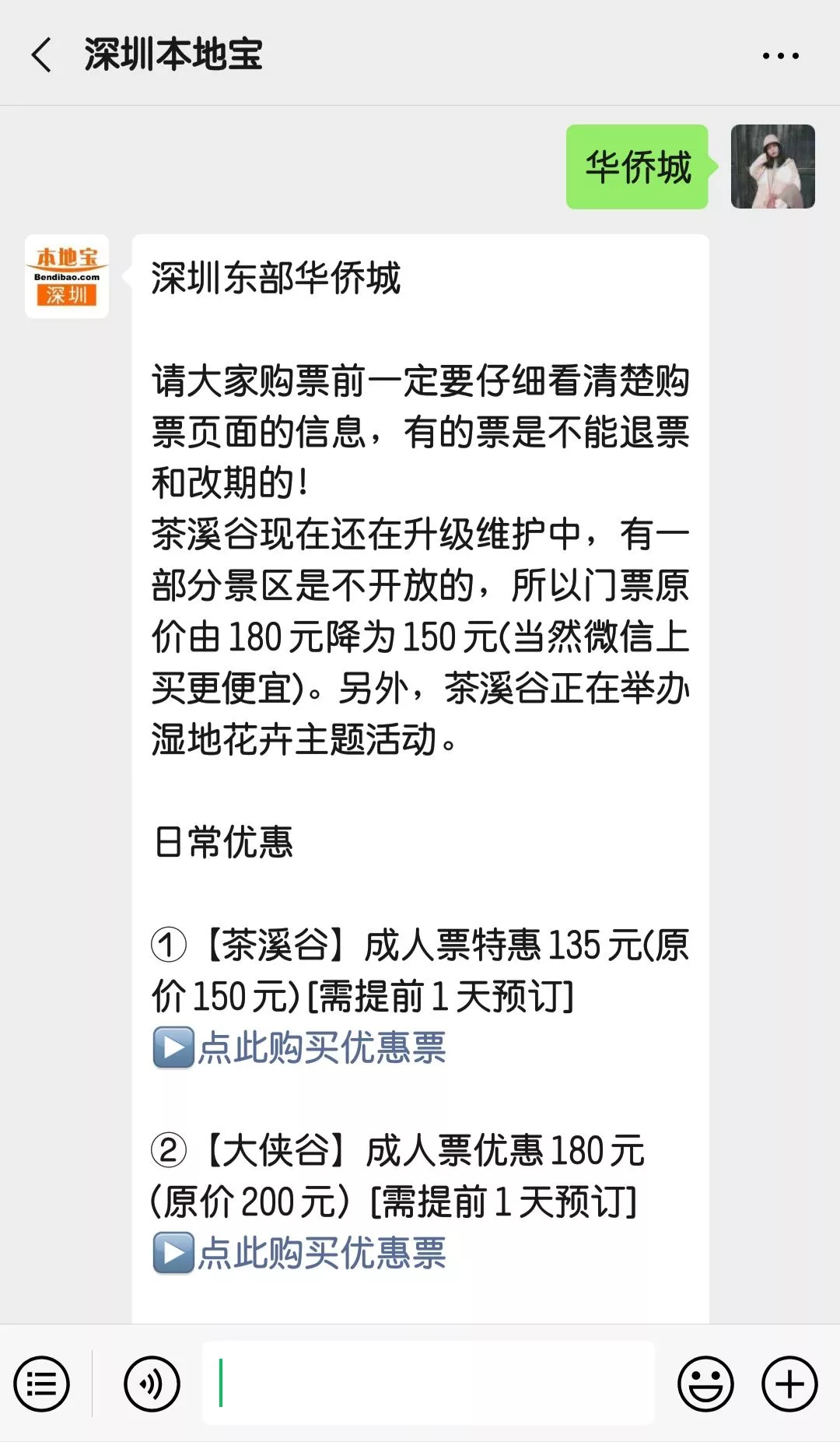Open my own profile avatar
The height and width of the screenshot is (1442, 840).
tap(772, 167)
